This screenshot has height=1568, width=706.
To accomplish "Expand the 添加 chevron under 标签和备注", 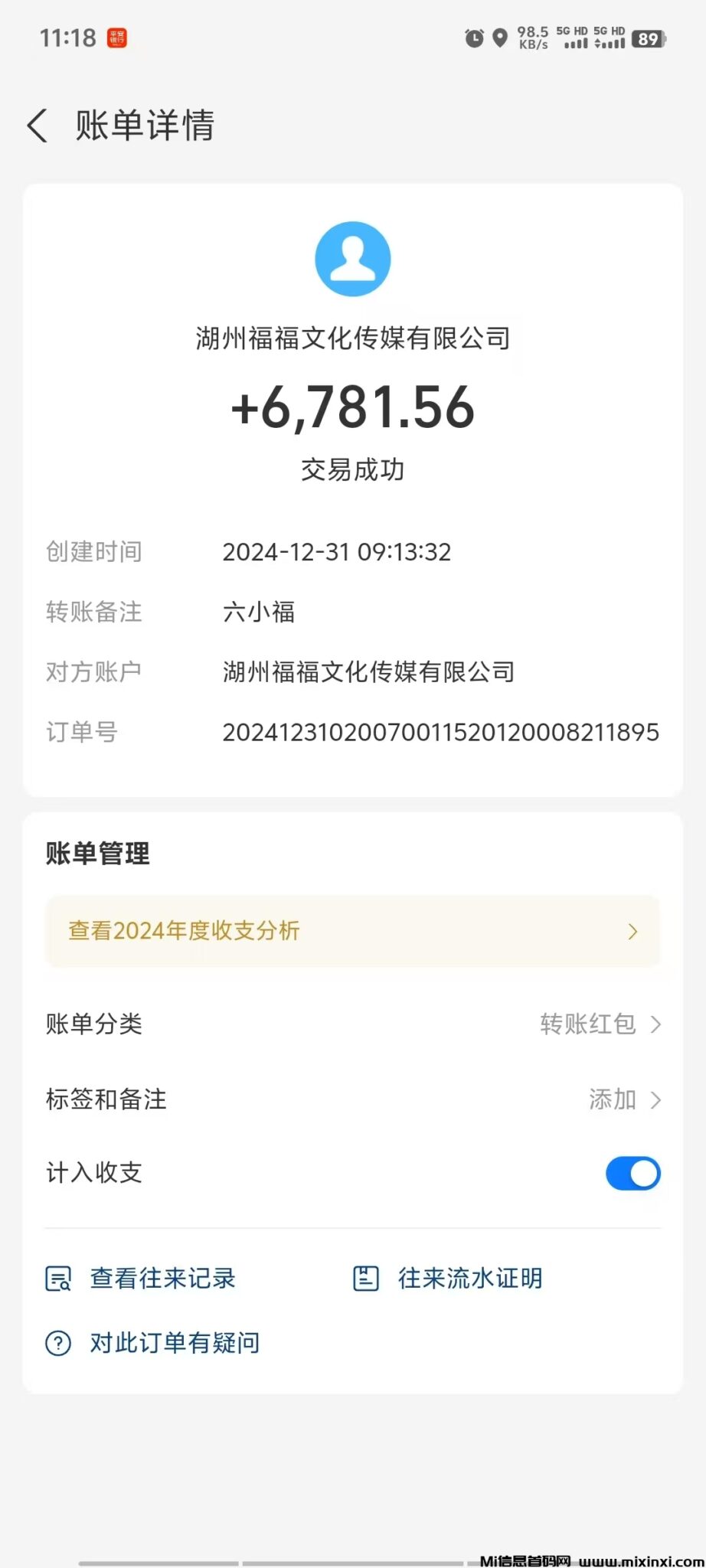I will click(x=657, y=1099).
